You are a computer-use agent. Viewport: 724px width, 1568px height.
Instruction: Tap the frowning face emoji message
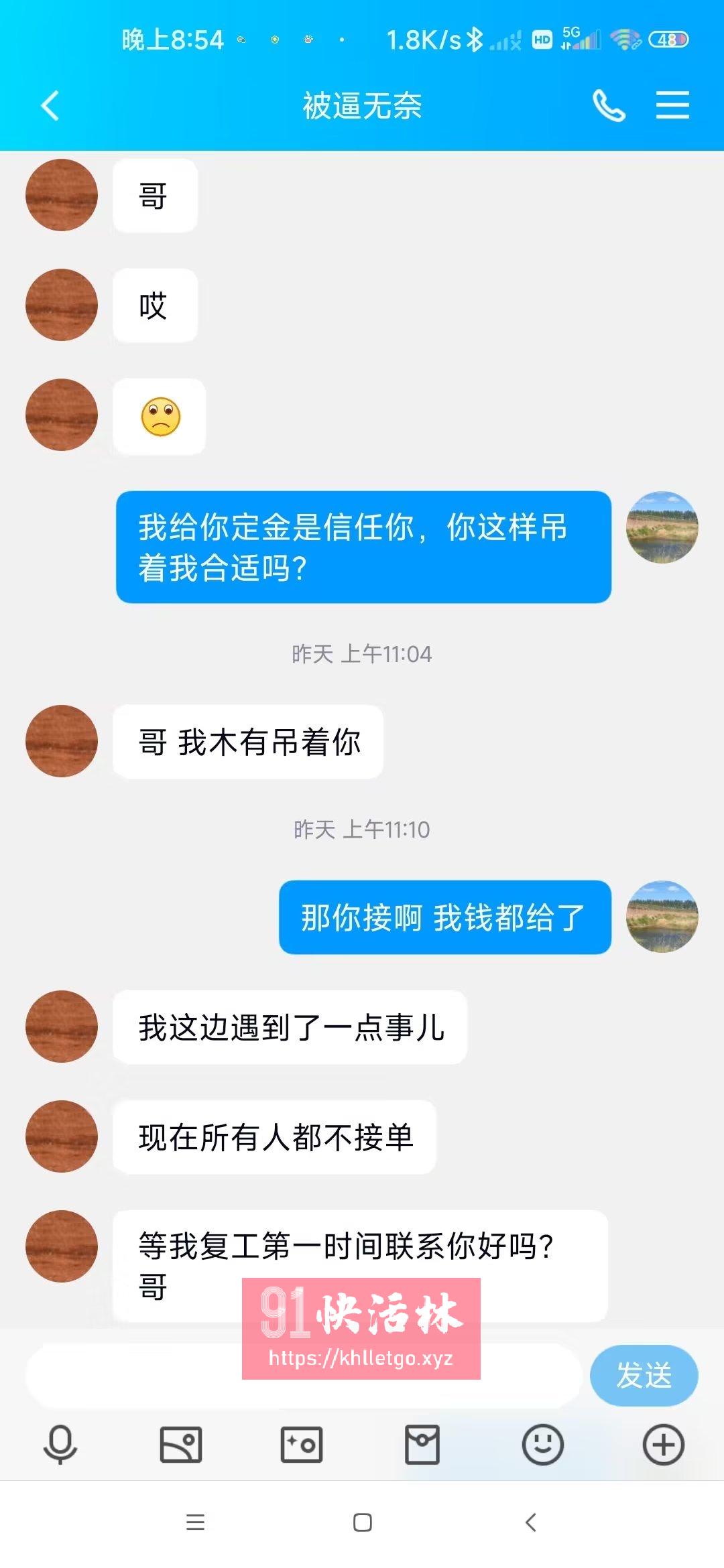pyautogui.click(x=160, y=415)
